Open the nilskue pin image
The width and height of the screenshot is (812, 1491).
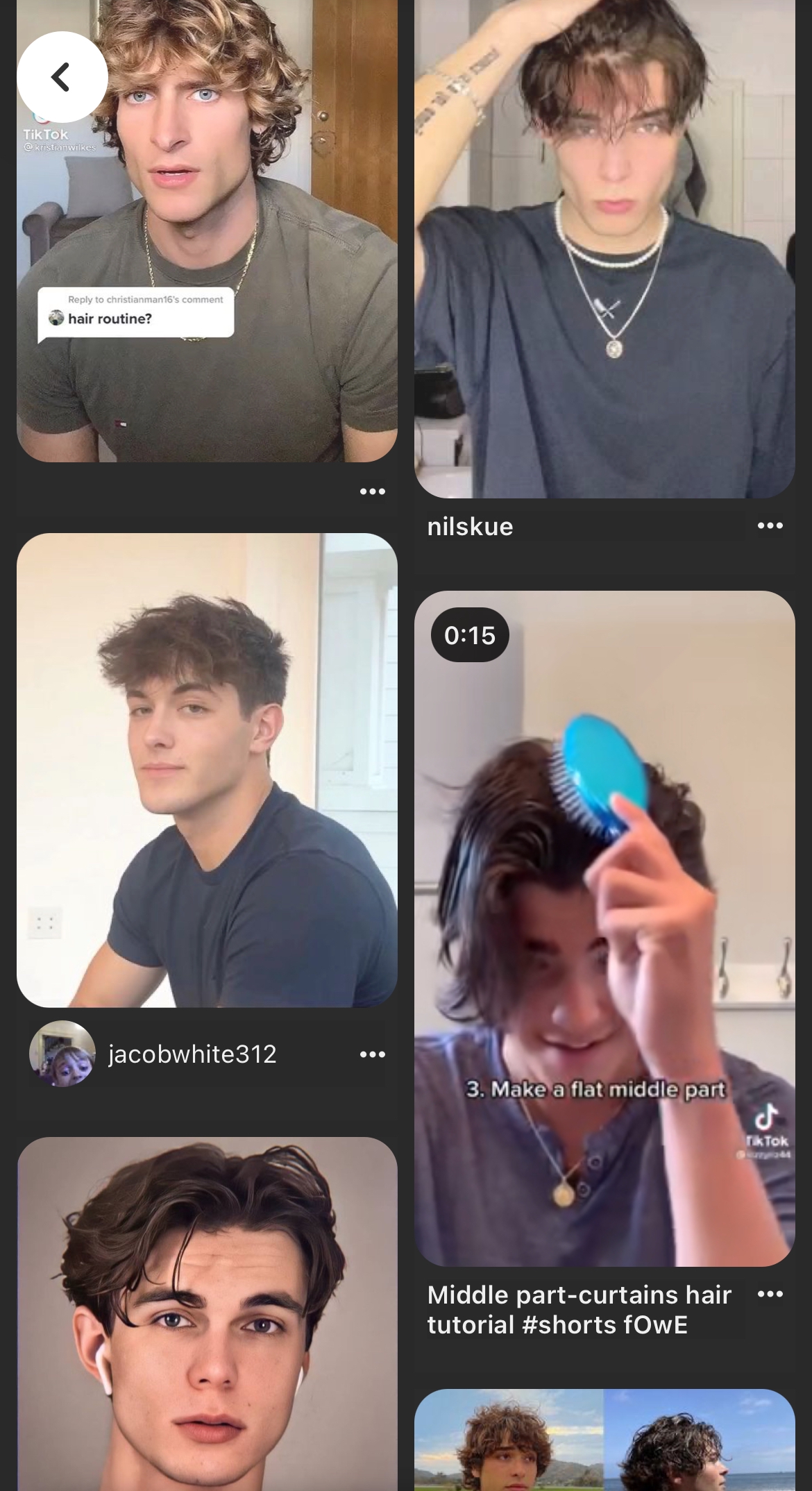click(604, 248)
